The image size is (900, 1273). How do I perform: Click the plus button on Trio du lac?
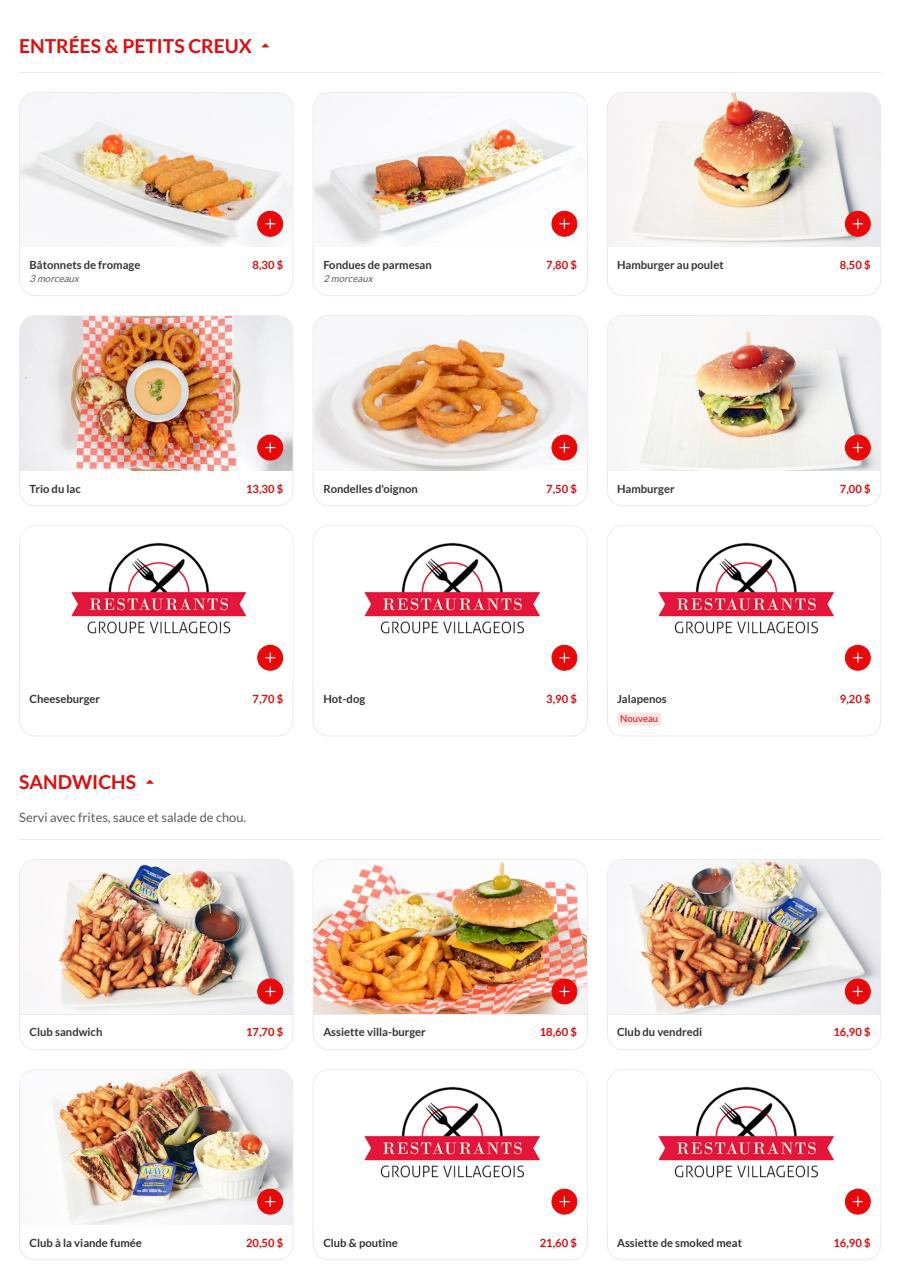tap(270, 447)
